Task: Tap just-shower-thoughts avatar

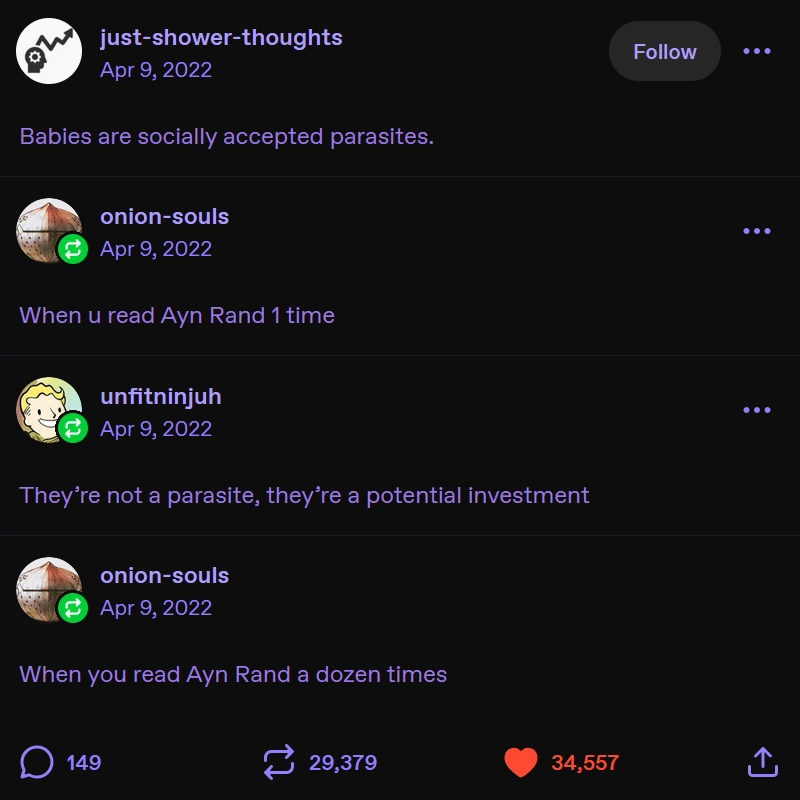Action: click(49, 51)
